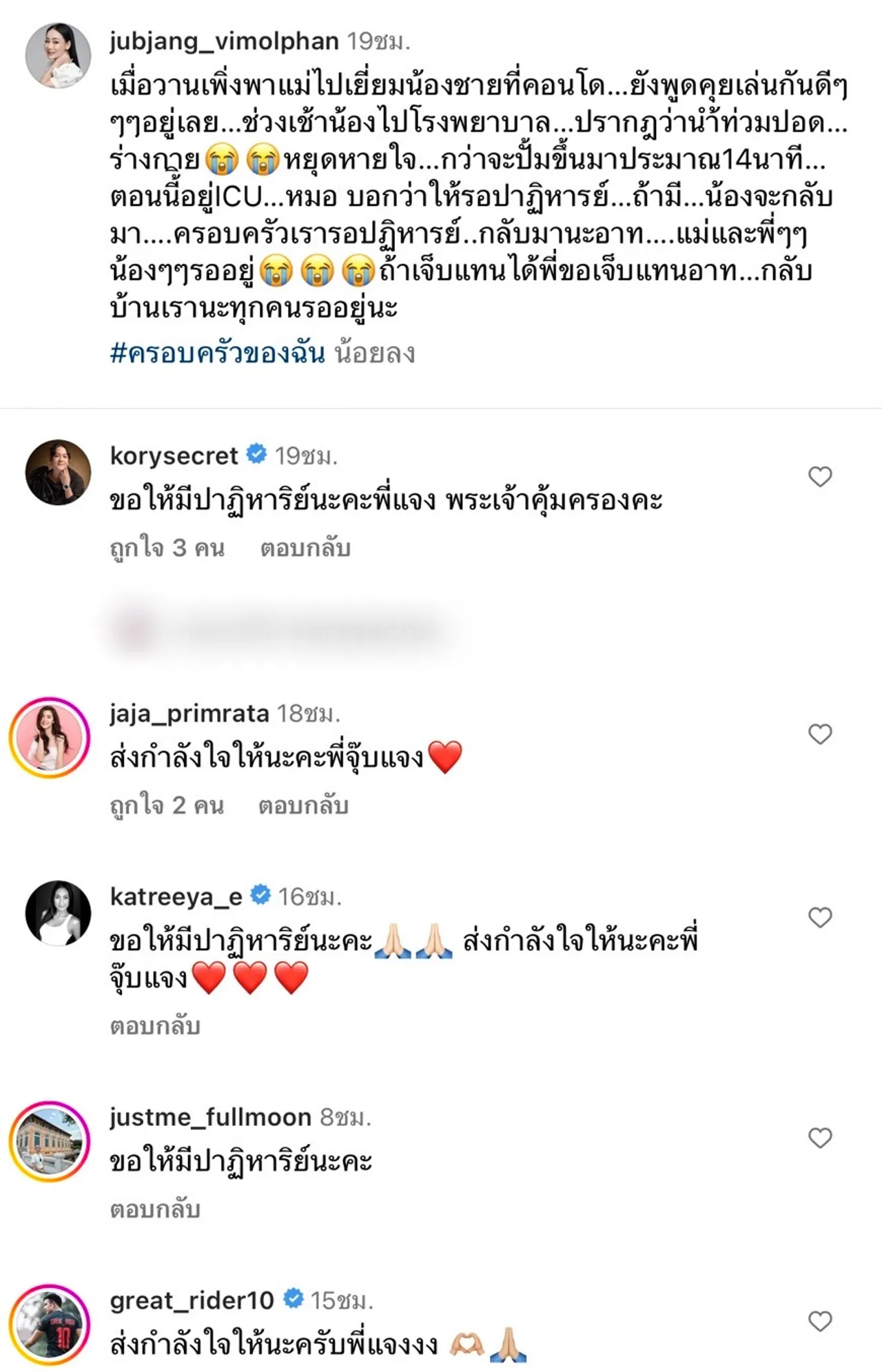
Task: Like great_rider10's comment
Action: pyautogui.click(x=819, y=1322)
